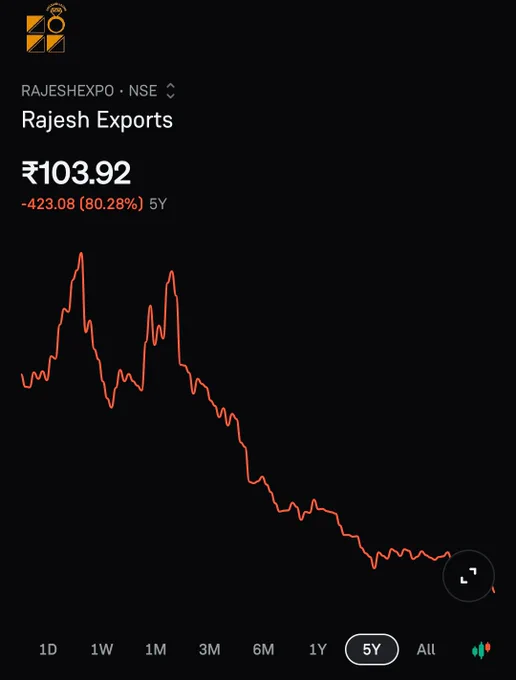Expand the chart to fullscreen
The width and height of the screenshot is (516, 680).
pyautogui.click(x=468, y=575)
